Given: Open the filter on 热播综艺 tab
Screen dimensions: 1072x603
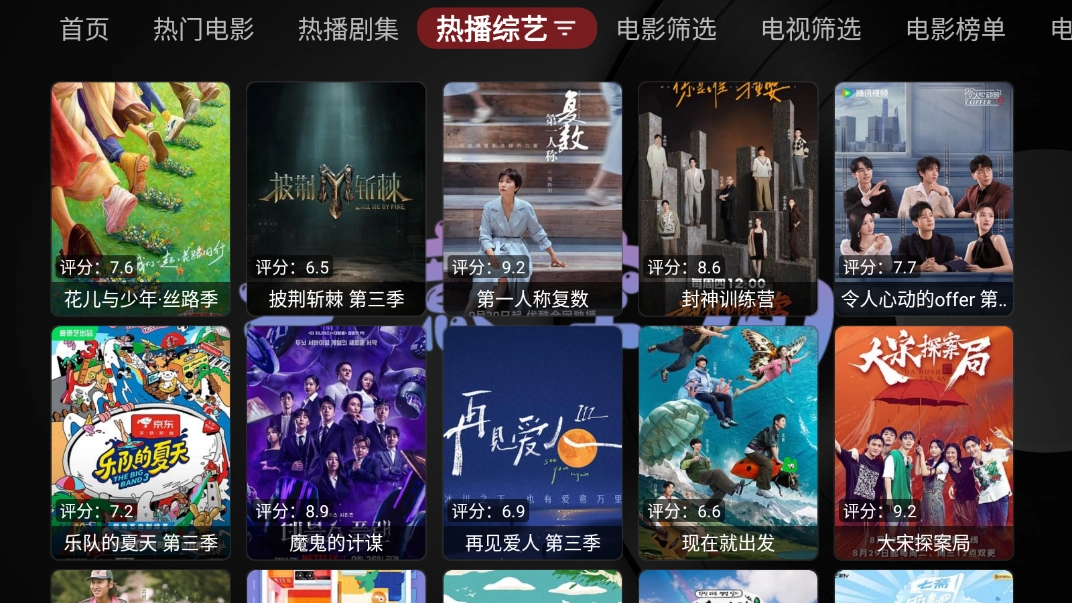Looking at the screenshot, I should pos(566,29).
